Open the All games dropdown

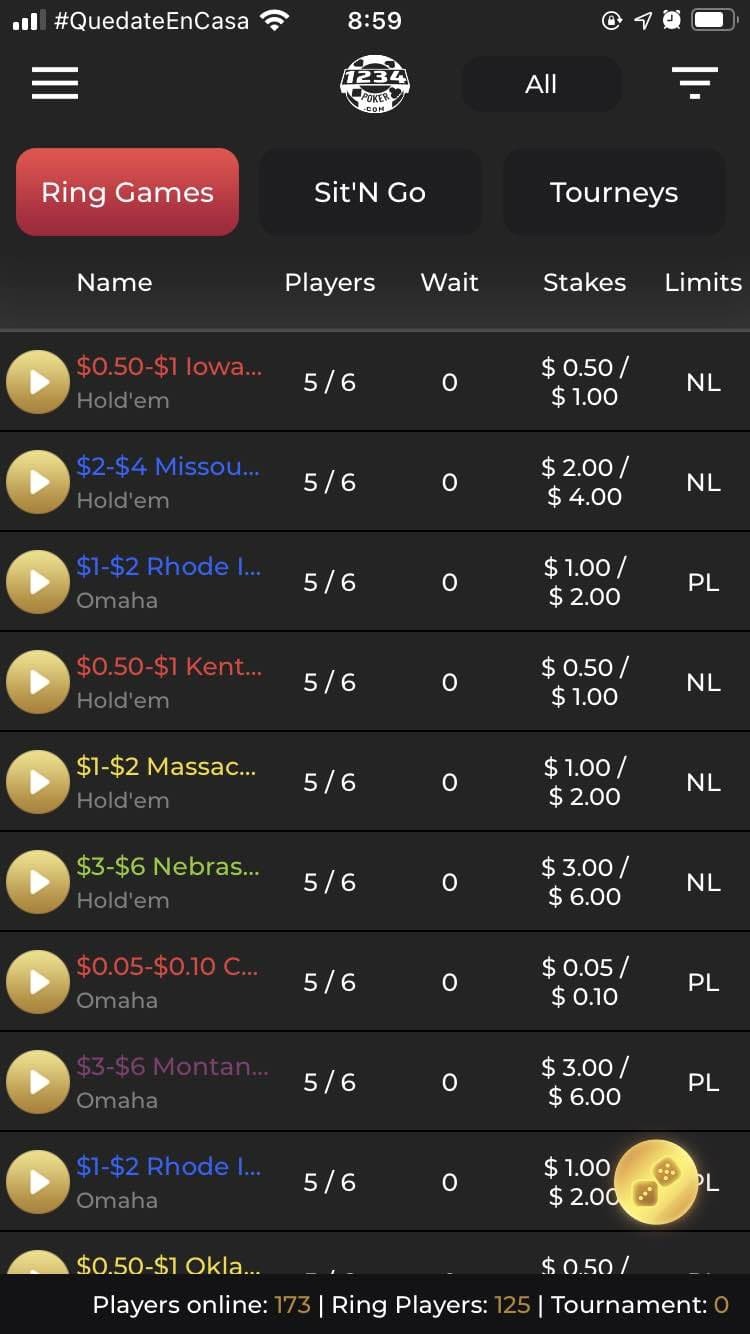540,84
